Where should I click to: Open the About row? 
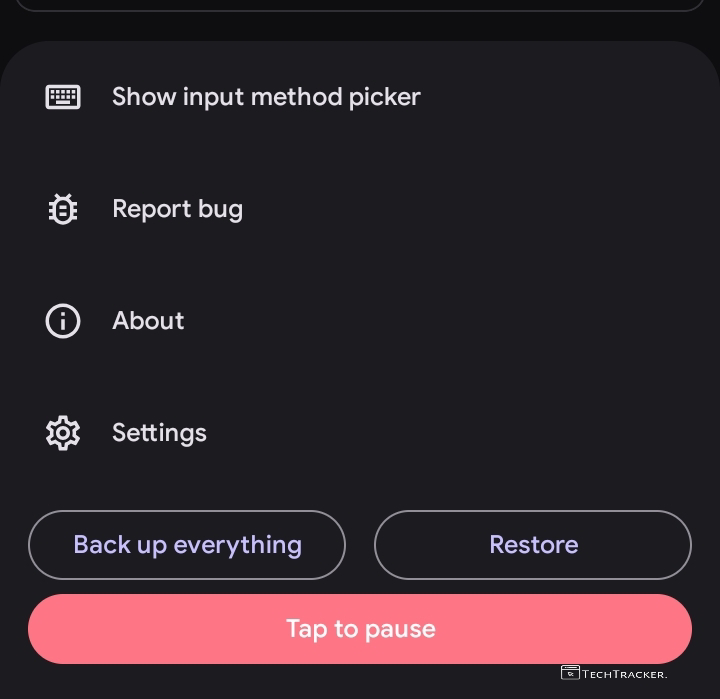148,321
